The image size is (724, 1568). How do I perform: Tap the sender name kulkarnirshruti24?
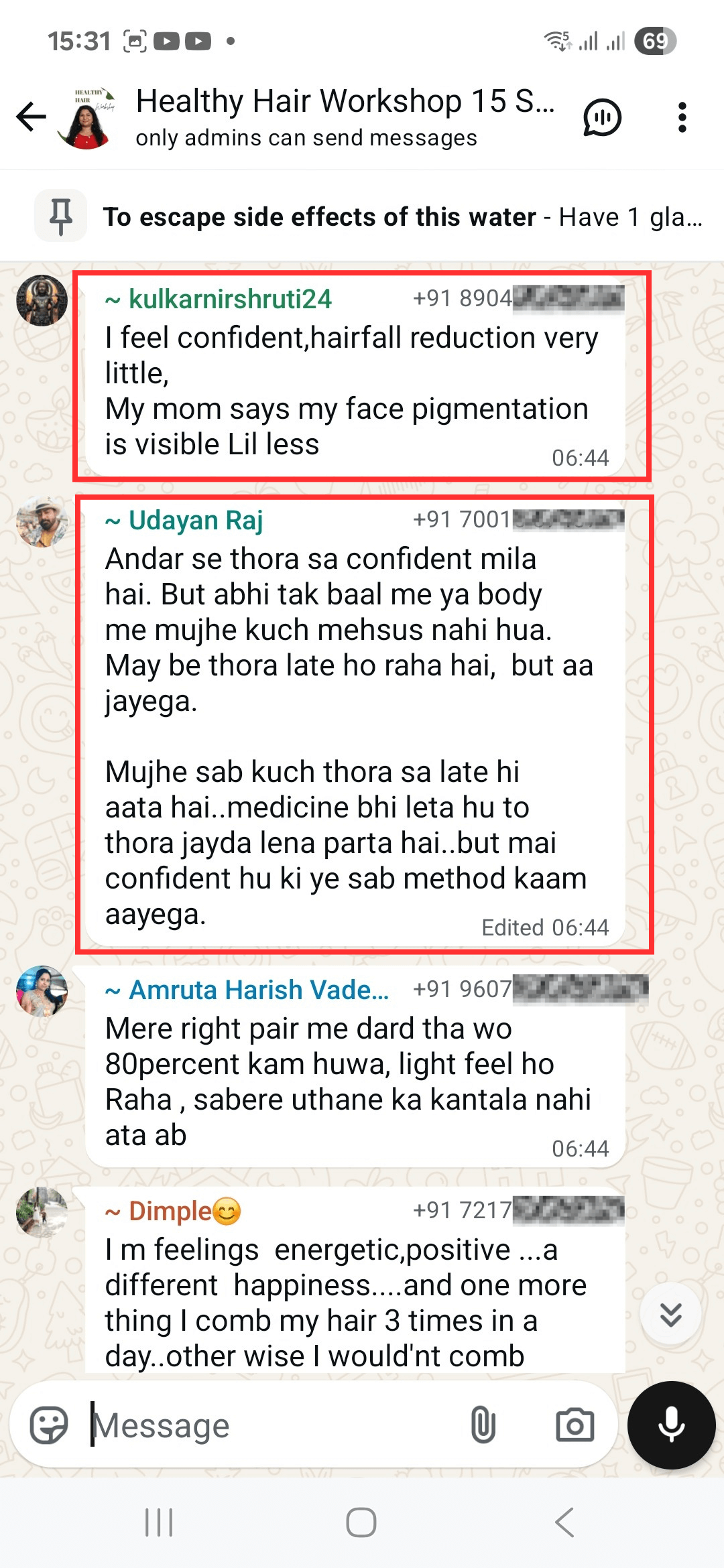point(229,299)
